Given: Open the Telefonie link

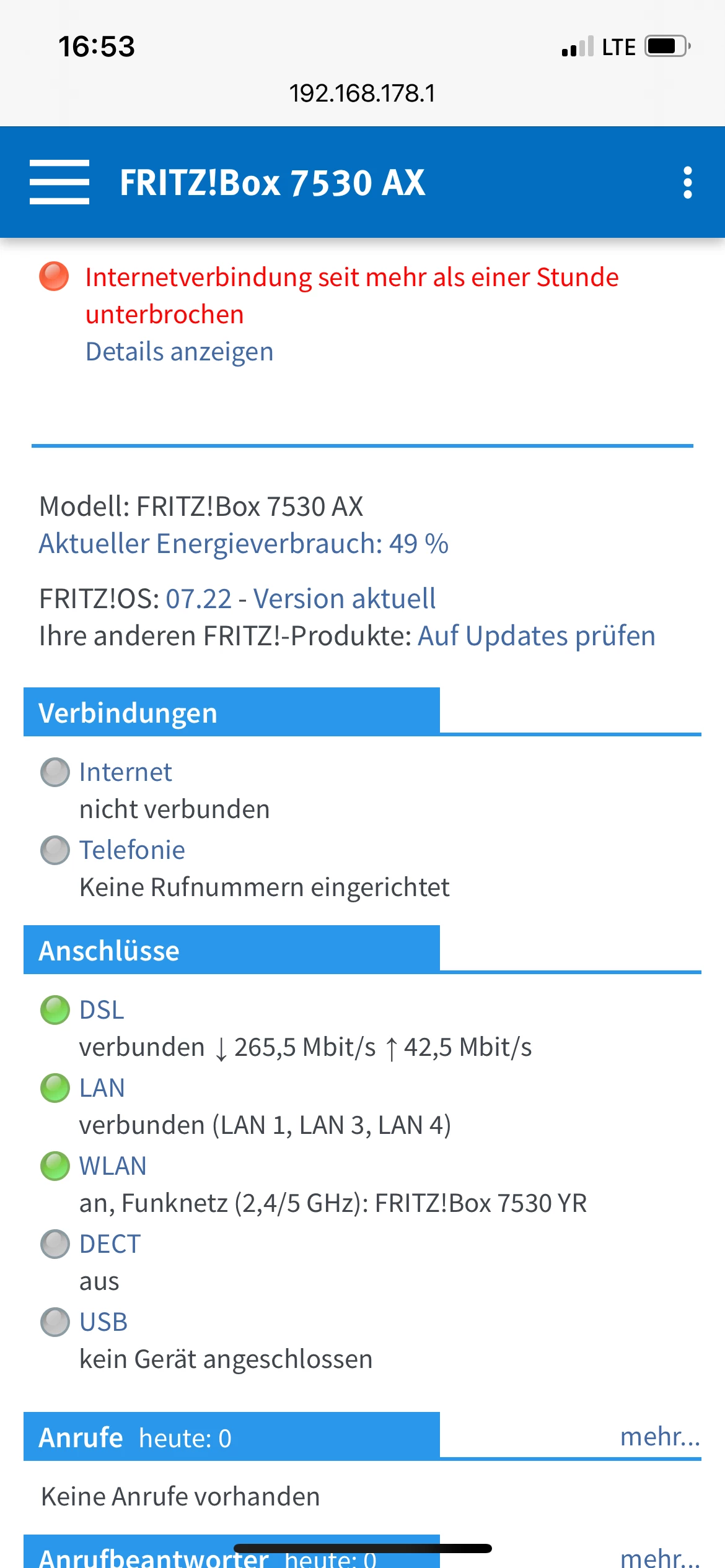Looking at the screenshot, I should click(132, 850).
